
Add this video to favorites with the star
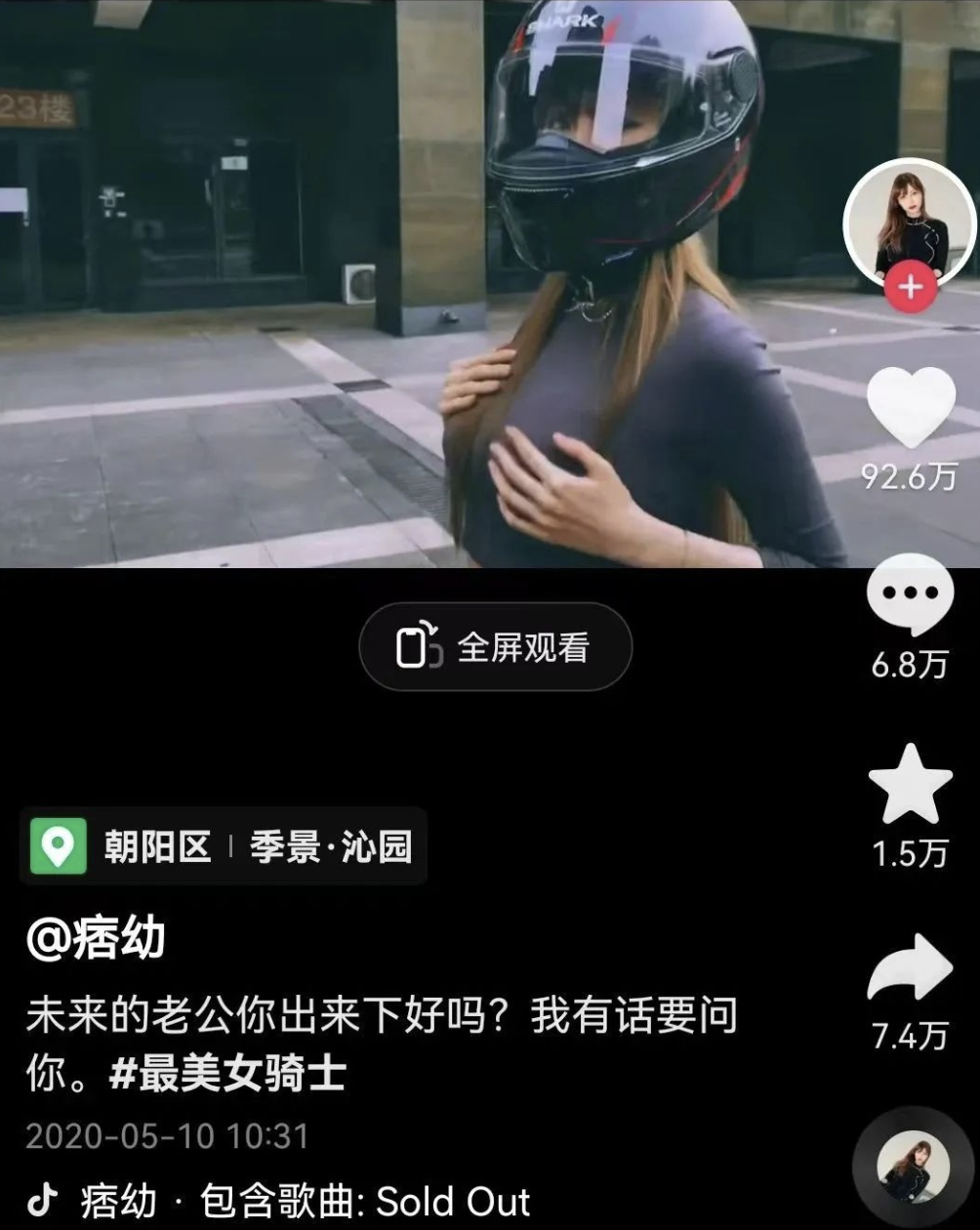[910, 785]
